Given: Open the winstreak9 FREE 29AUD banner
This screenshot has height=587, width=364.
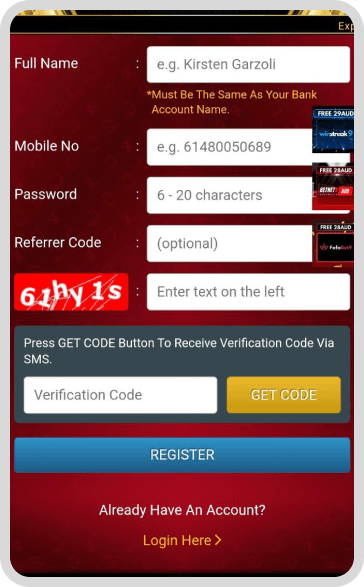Looking at the screenshot, I should click(x=333, y=130).
